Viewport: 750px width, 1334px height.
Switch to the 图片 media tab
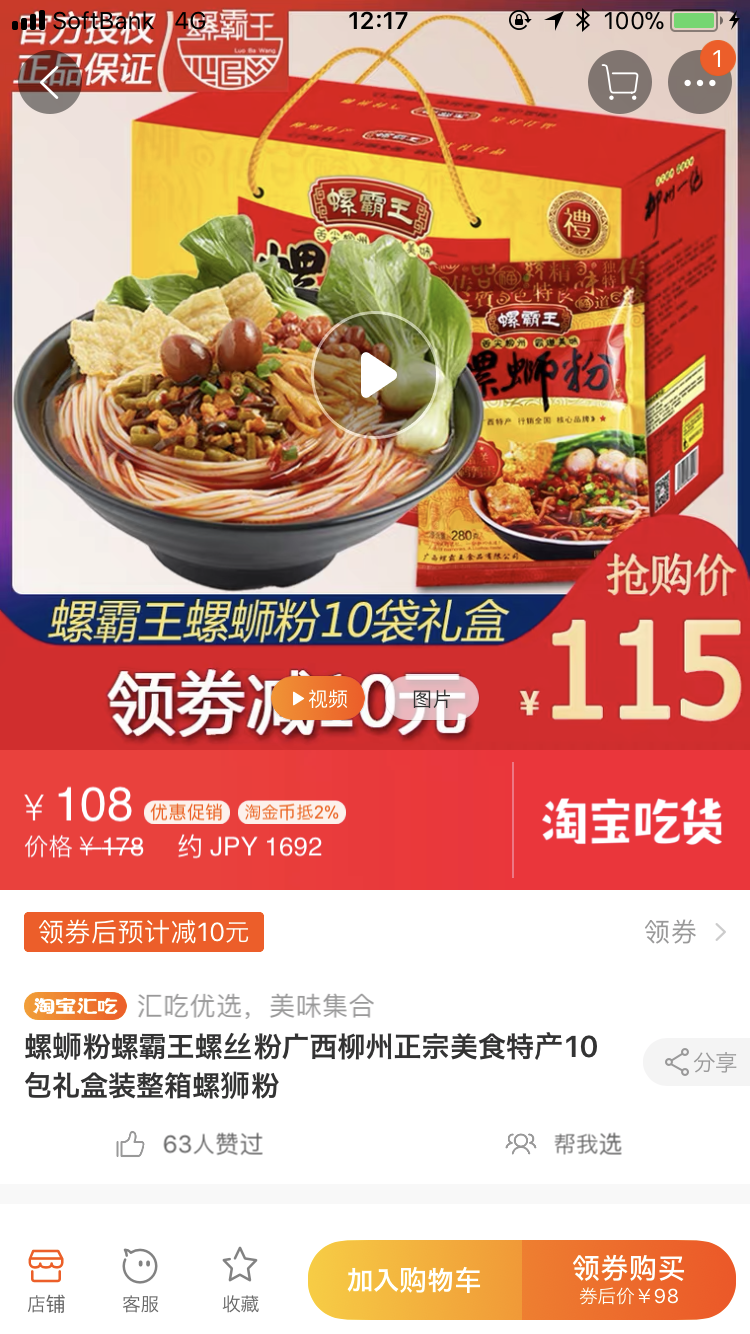tap(432, 698)
